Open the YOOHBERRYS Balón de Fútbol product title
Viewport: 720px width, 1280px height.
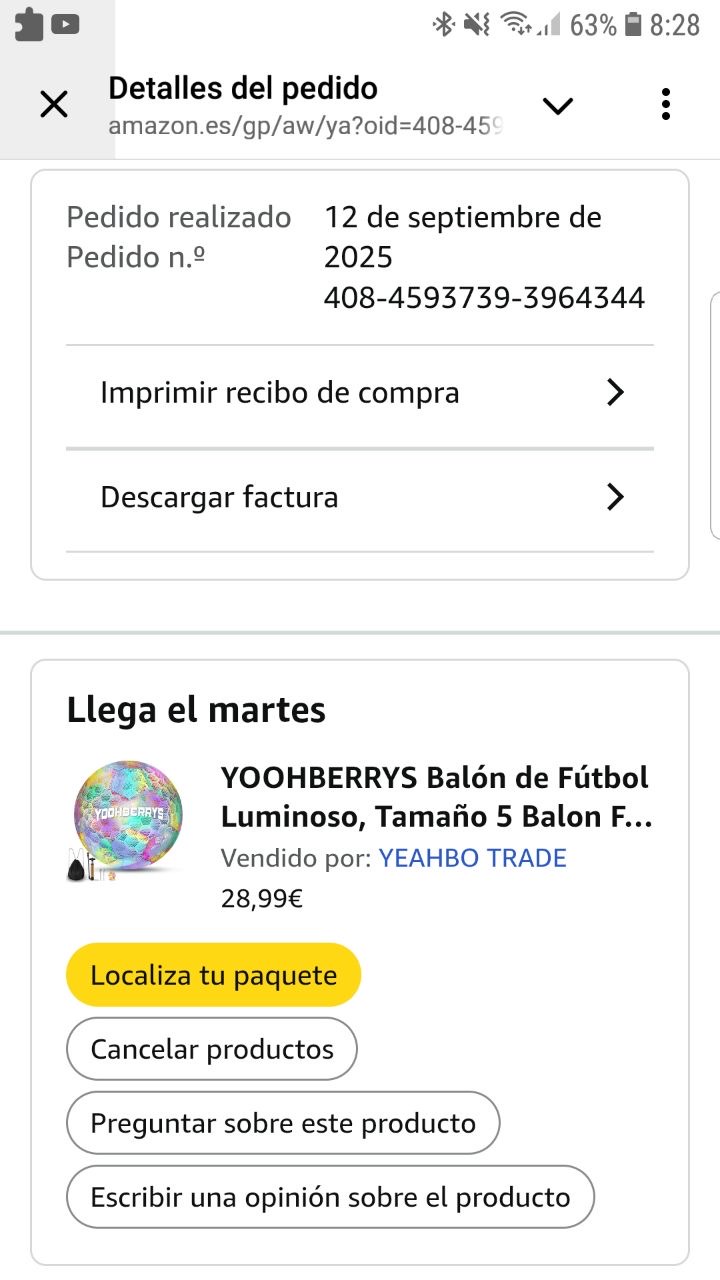(435, 797)
